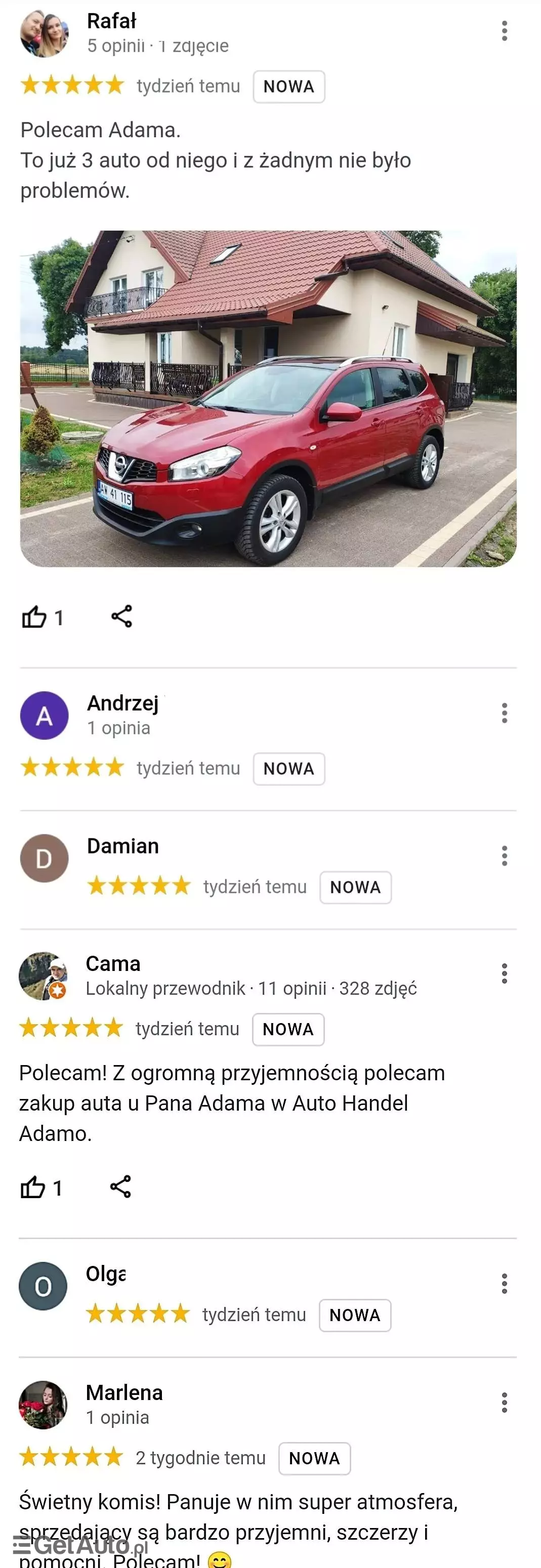Click Olga's avatar circle

43,1286
